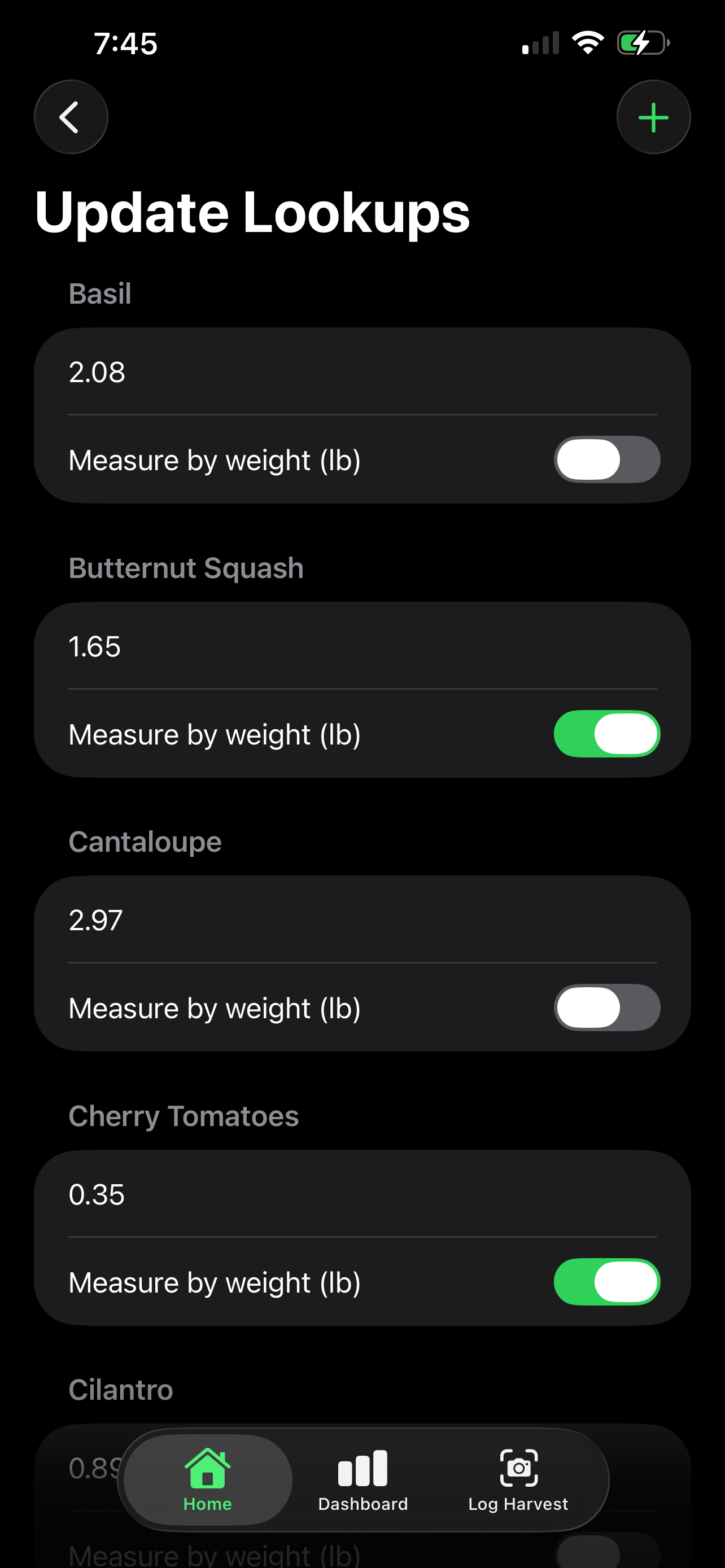Tap the cellular signal indicator
Screen dimensions: 725x1568
click(x=539, y=42)
